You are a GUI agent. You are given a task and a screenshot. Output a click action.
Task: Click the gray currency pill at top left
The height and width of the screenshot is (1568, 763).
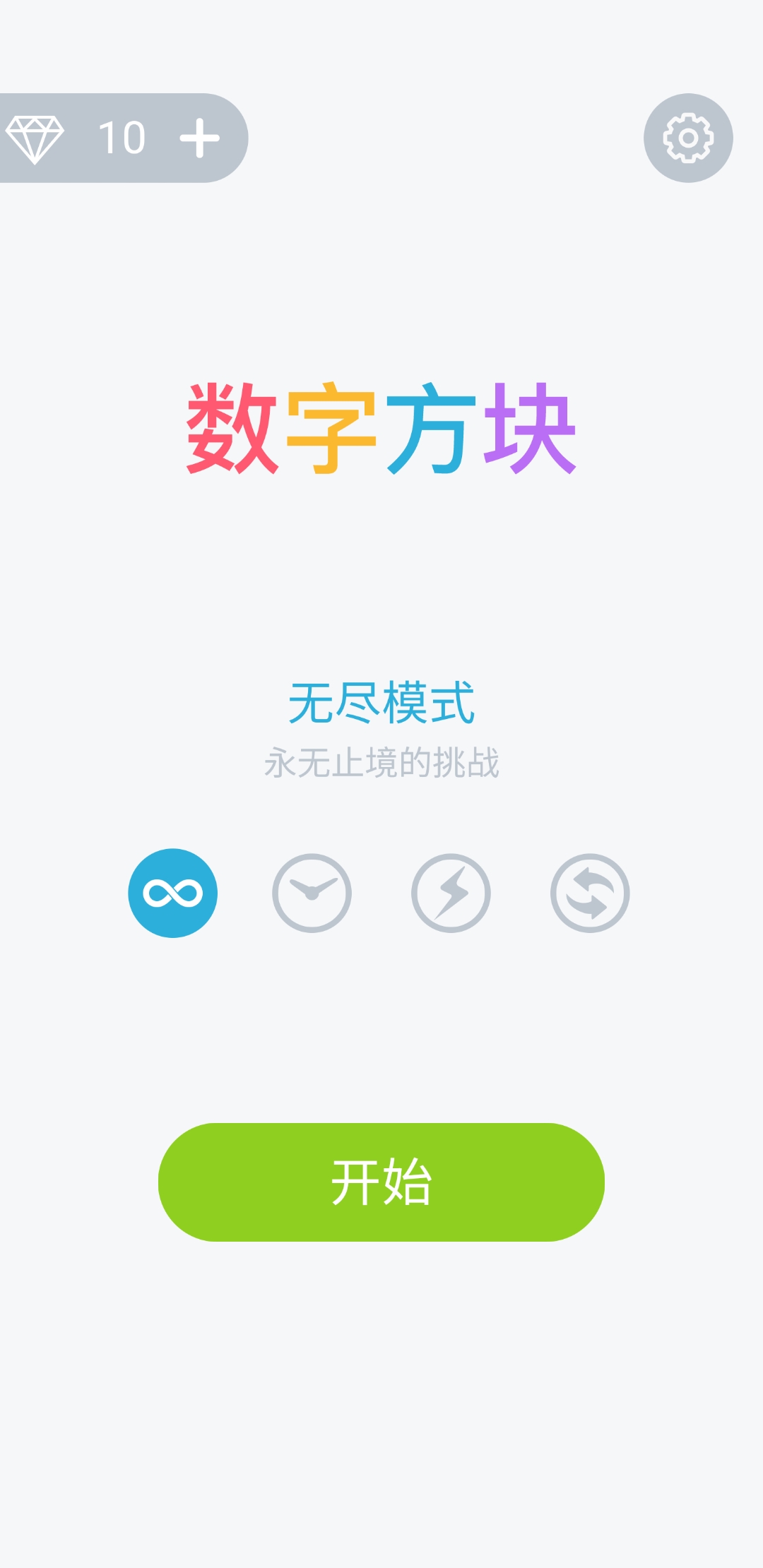120,139
